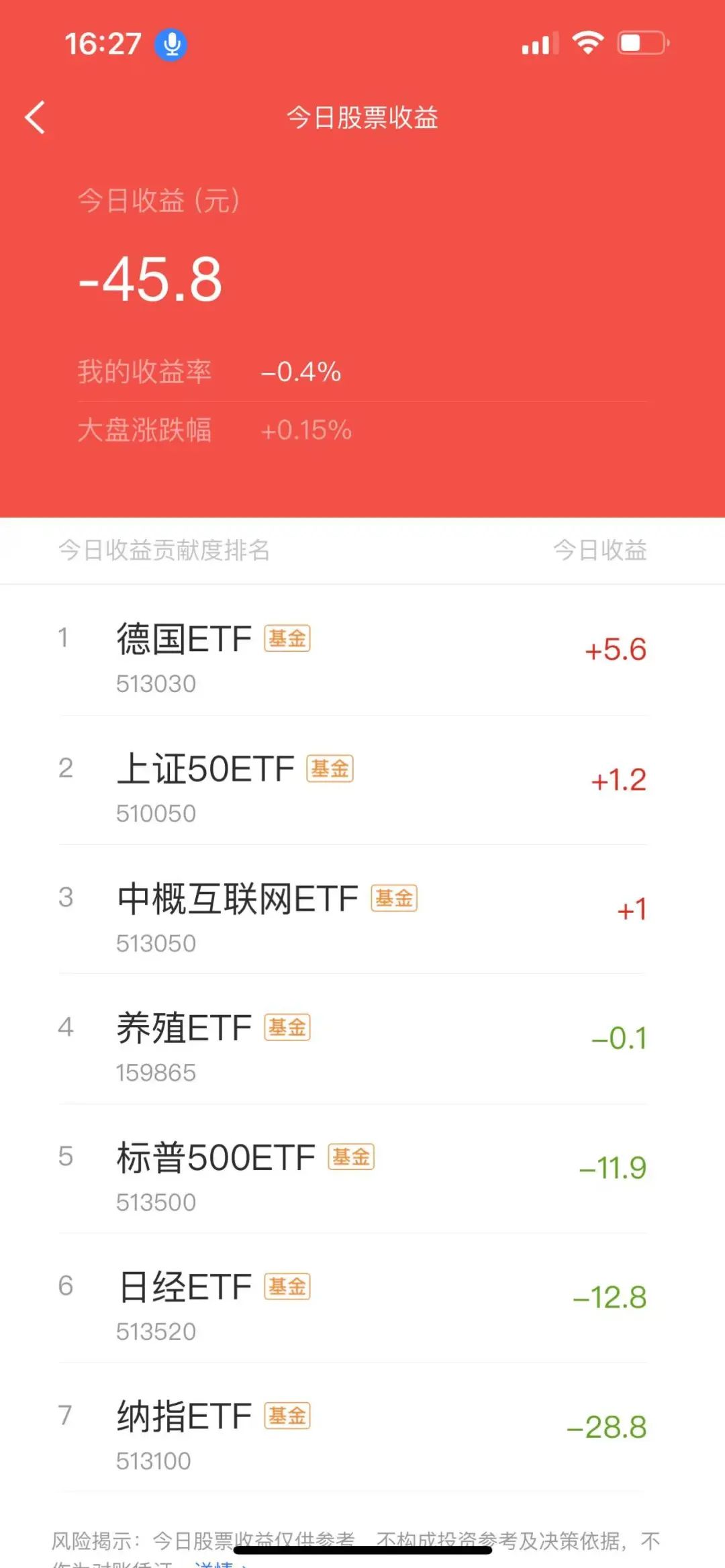Select the 德国ETF row in the ranking list
The height and width of the screenshot is (1568, 725).
[x=269, y=654]
